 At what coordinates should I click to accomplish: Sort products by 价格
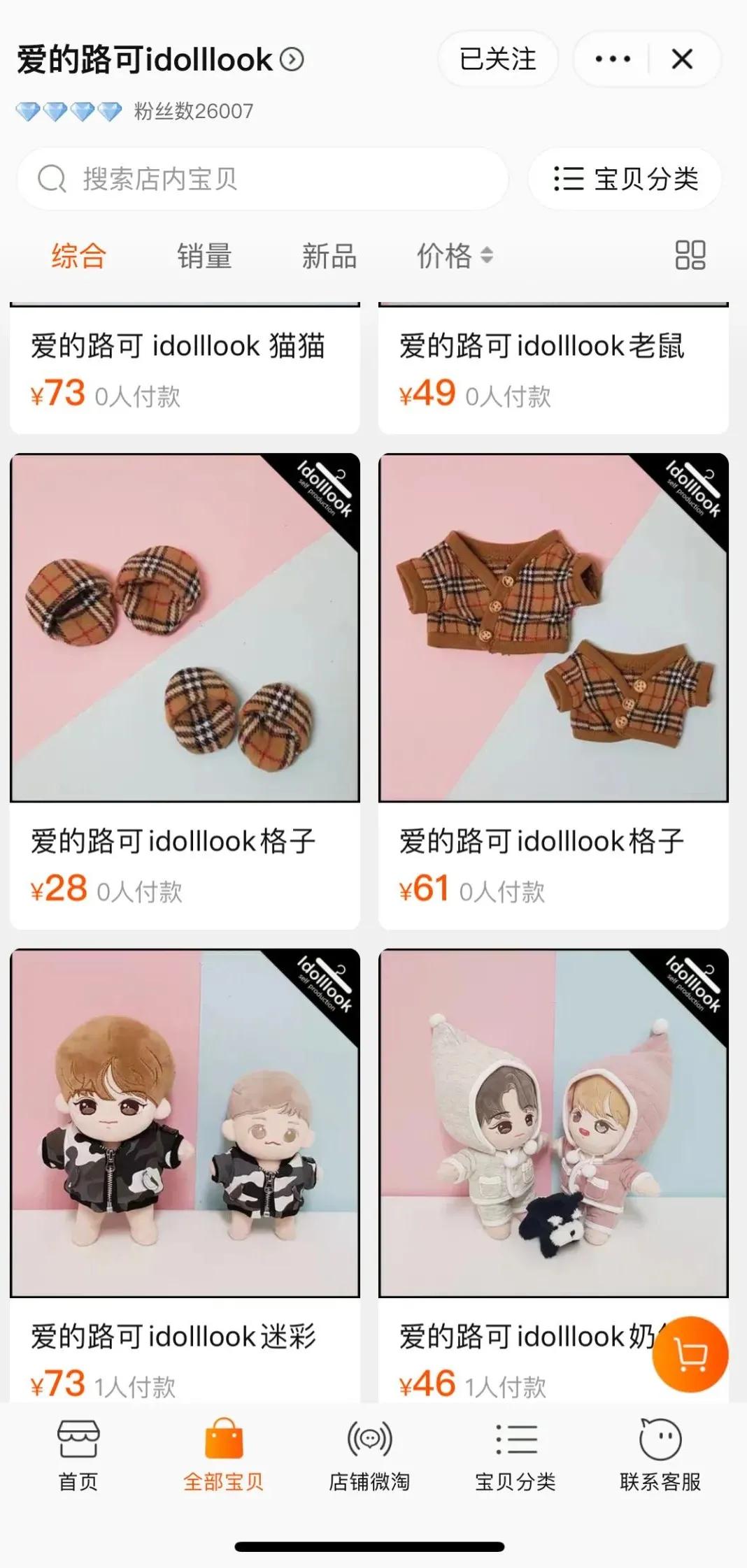click(x=455, y=256)
